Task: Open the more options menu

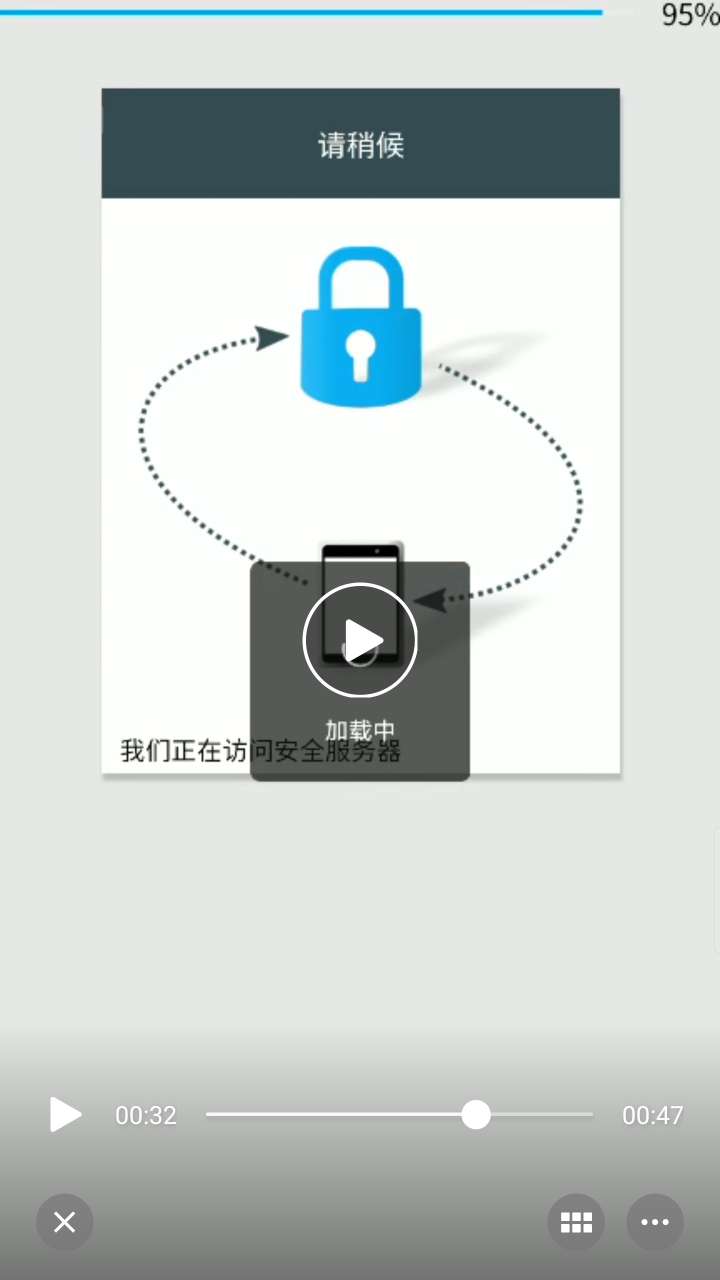Action: point(655,1222)
